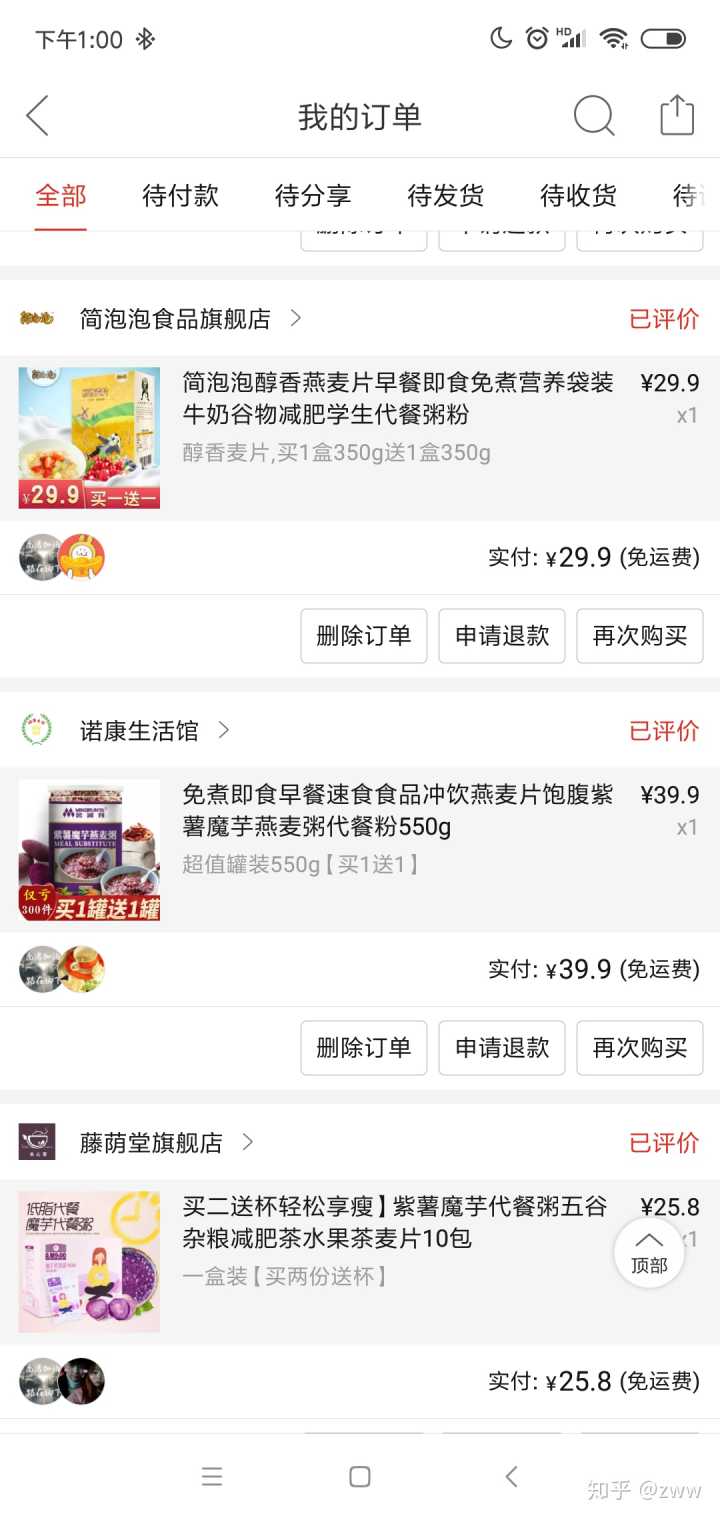Switch to the 待收货 tab
Image resolution: width=720 pixels, height=1520 pixels.
579,195
